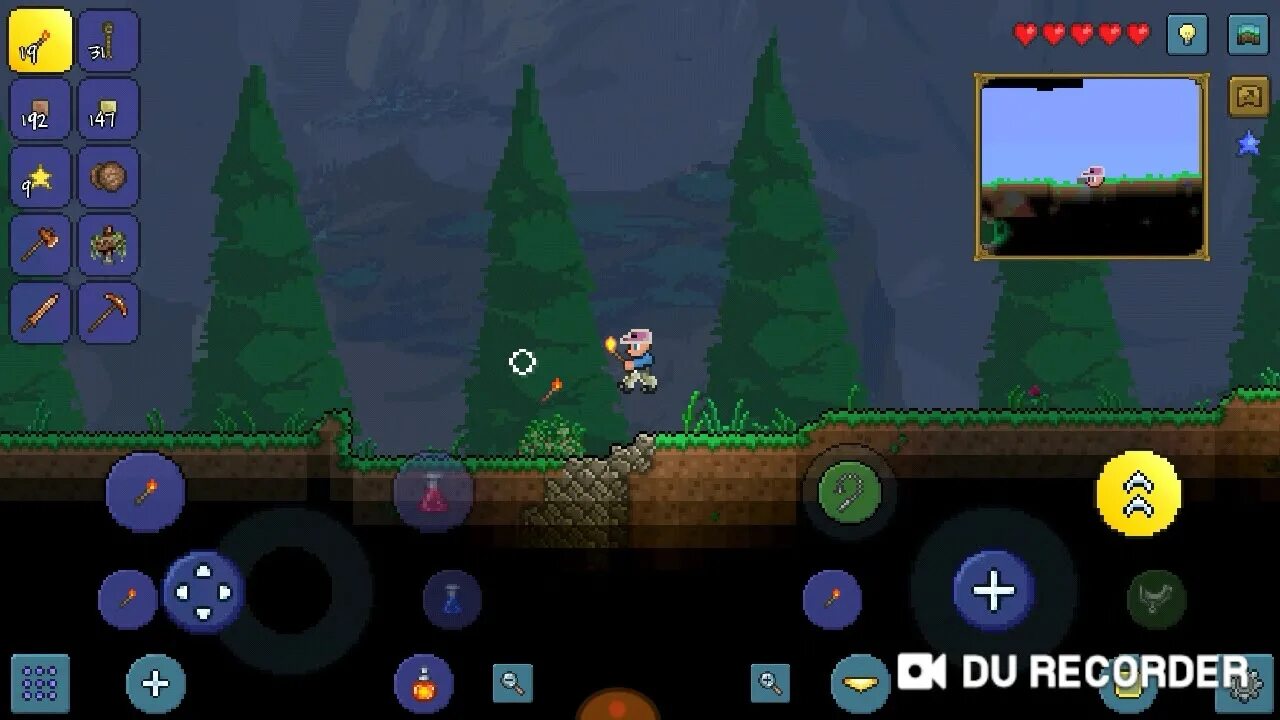1280x720 pixels.
Task: Select the hammer hotbar slot
Action: (40, 245)
